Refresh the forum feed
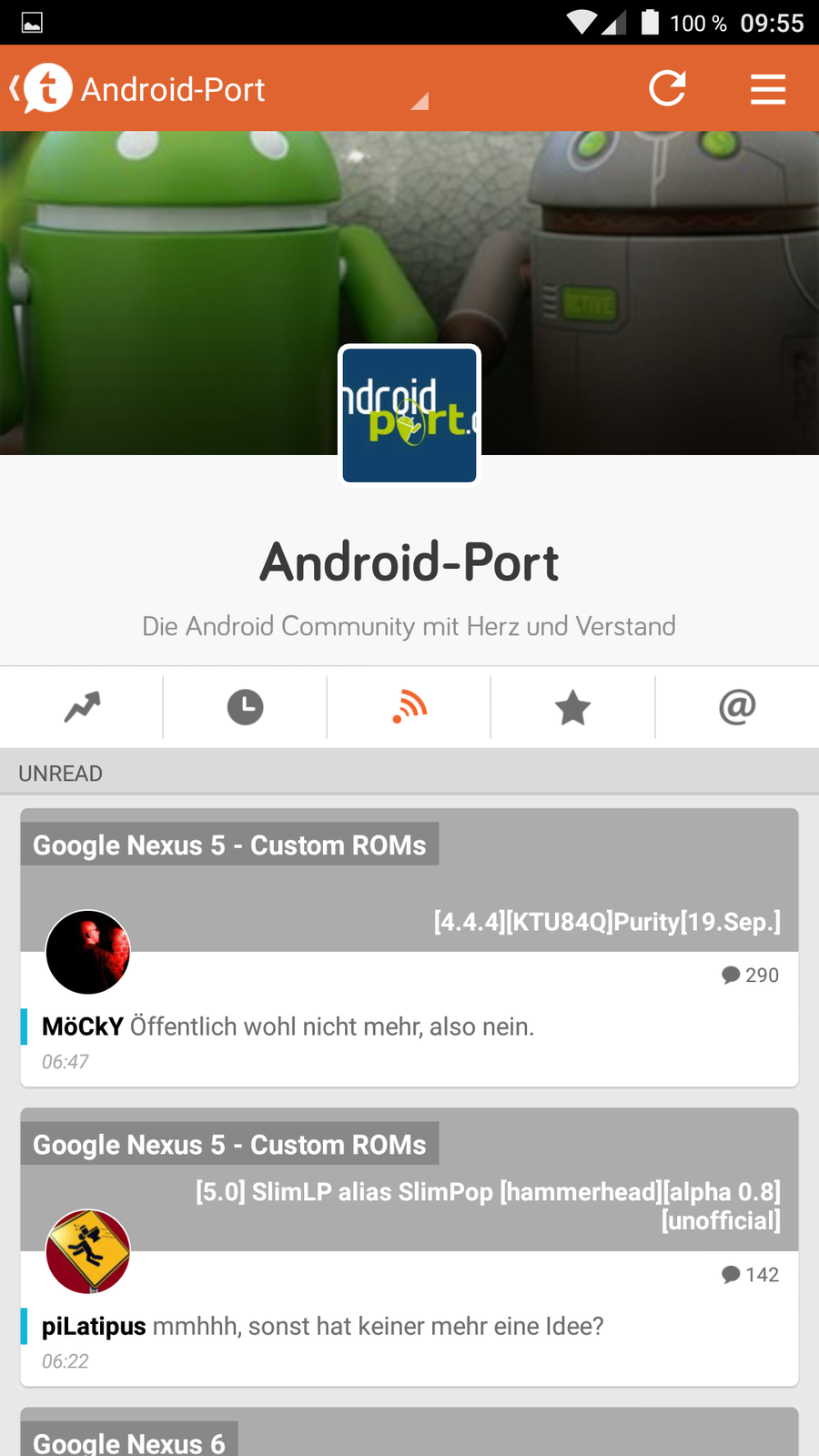This screenshot has width=819, height=1456. click(667, 88)
